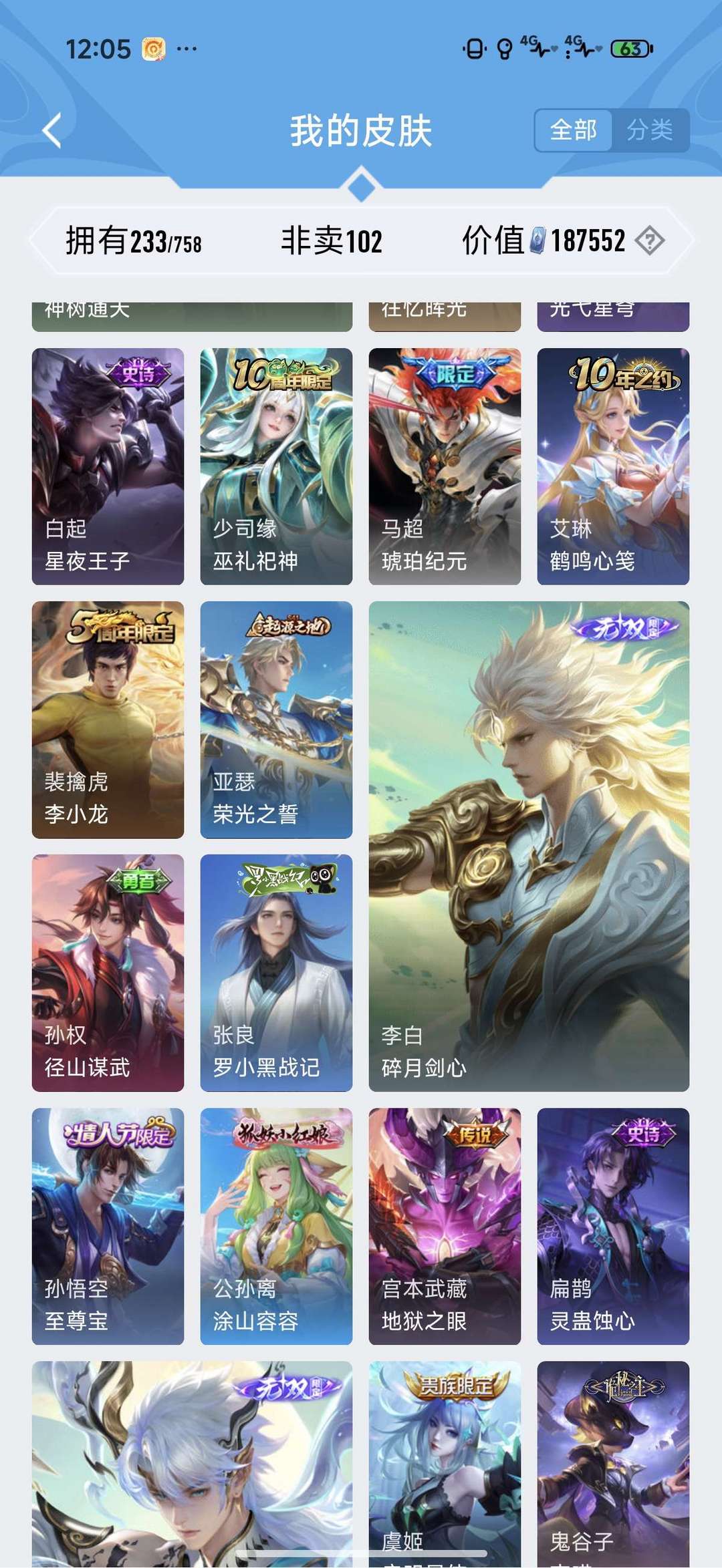The image size is (722, 1568).
Task: Open 少司缘 巫礼祀神 skin card
Action: [276, 466]
